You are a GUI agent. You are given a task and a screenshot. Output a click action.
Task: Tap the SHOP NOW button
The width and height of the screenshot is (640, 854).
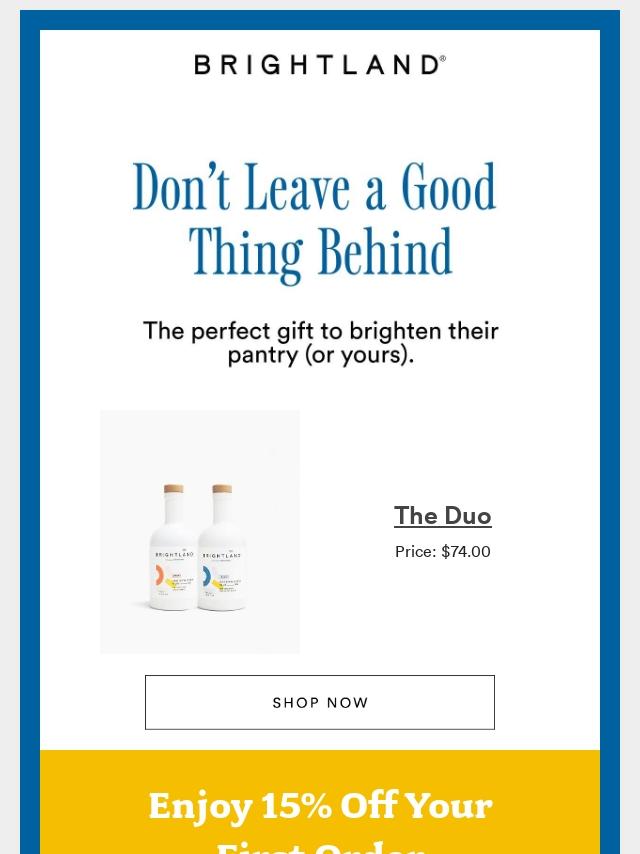pos(320,702)
